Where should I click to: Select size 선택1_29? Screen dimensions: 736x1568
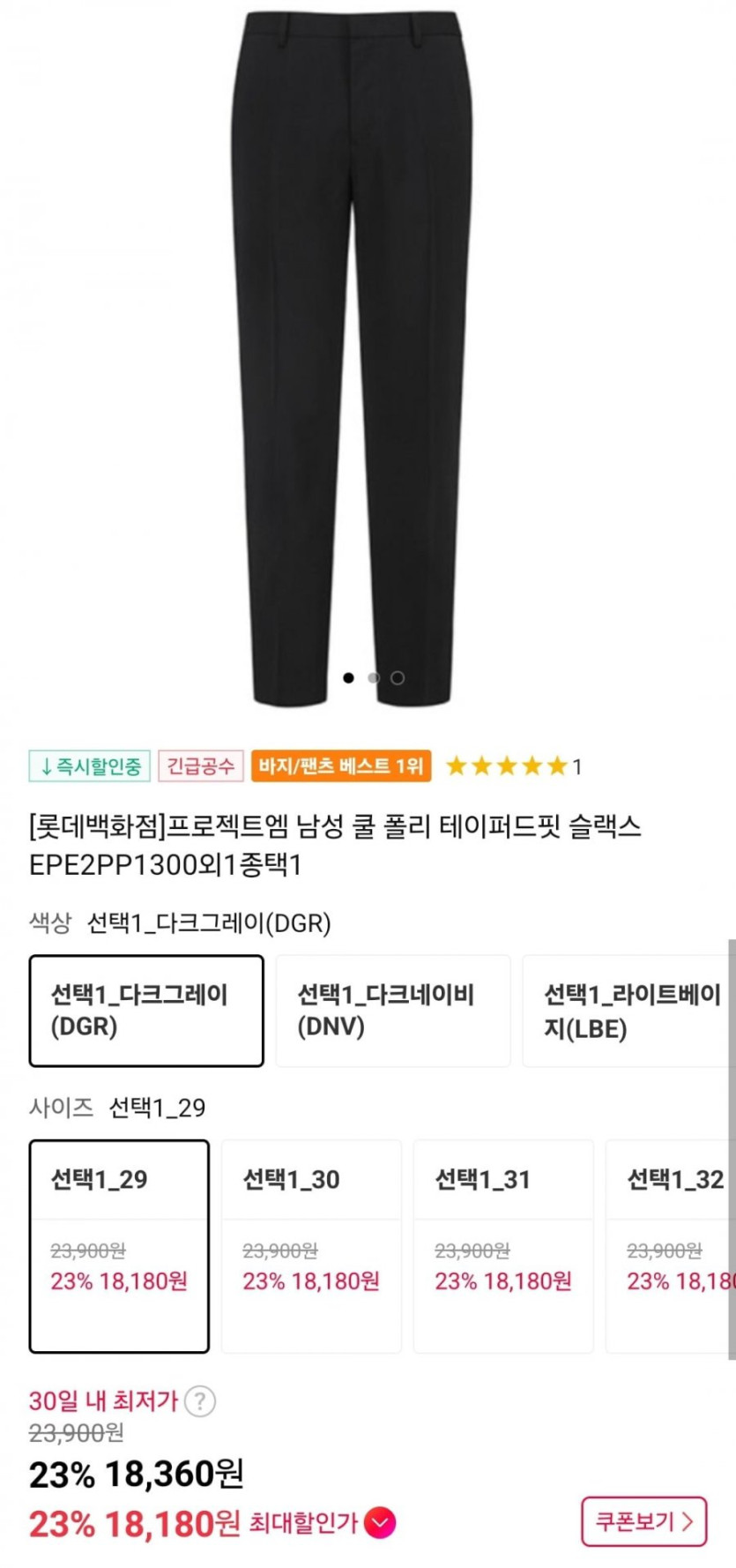click(x=119, y=1245)
